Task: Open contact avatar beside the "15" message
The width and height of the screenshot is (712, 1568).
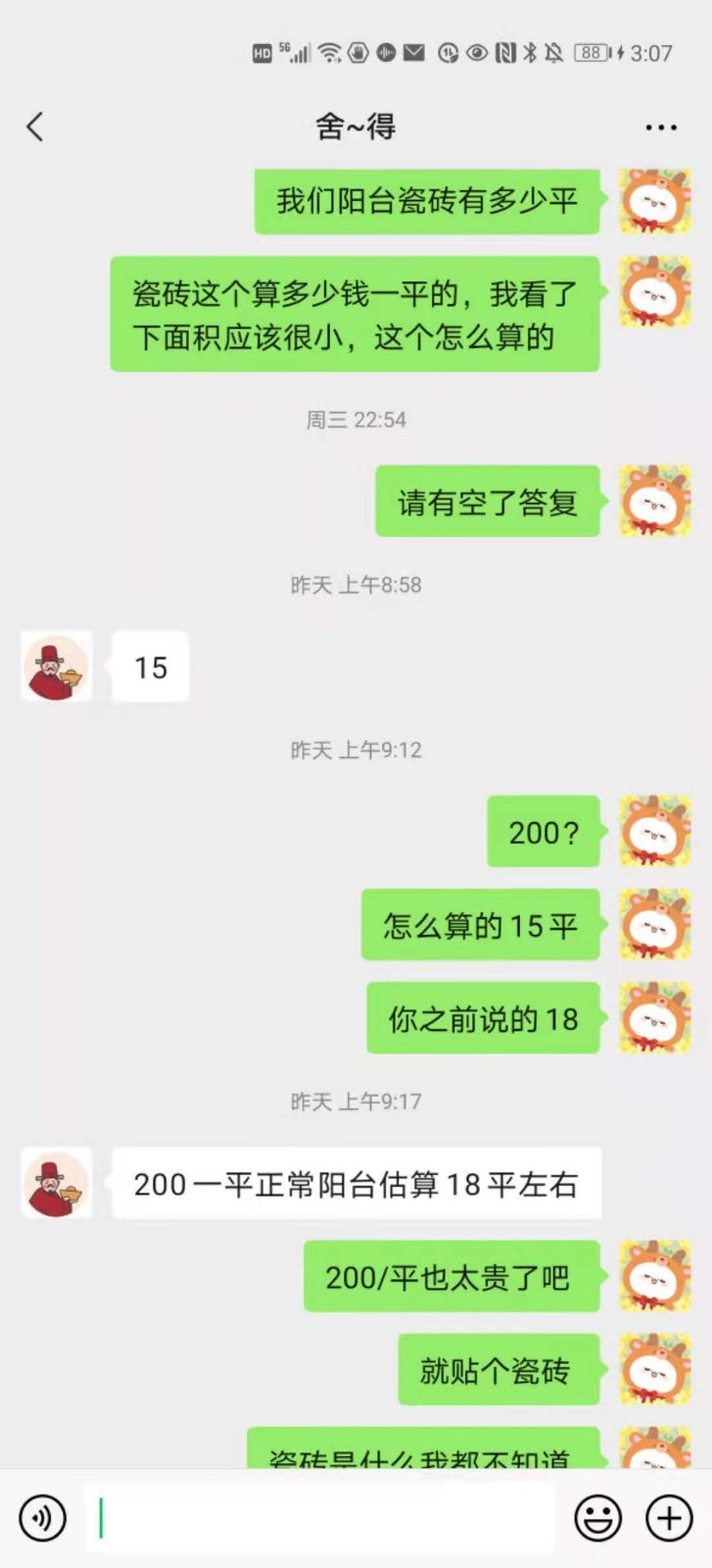Action: (x=56, y=666)
